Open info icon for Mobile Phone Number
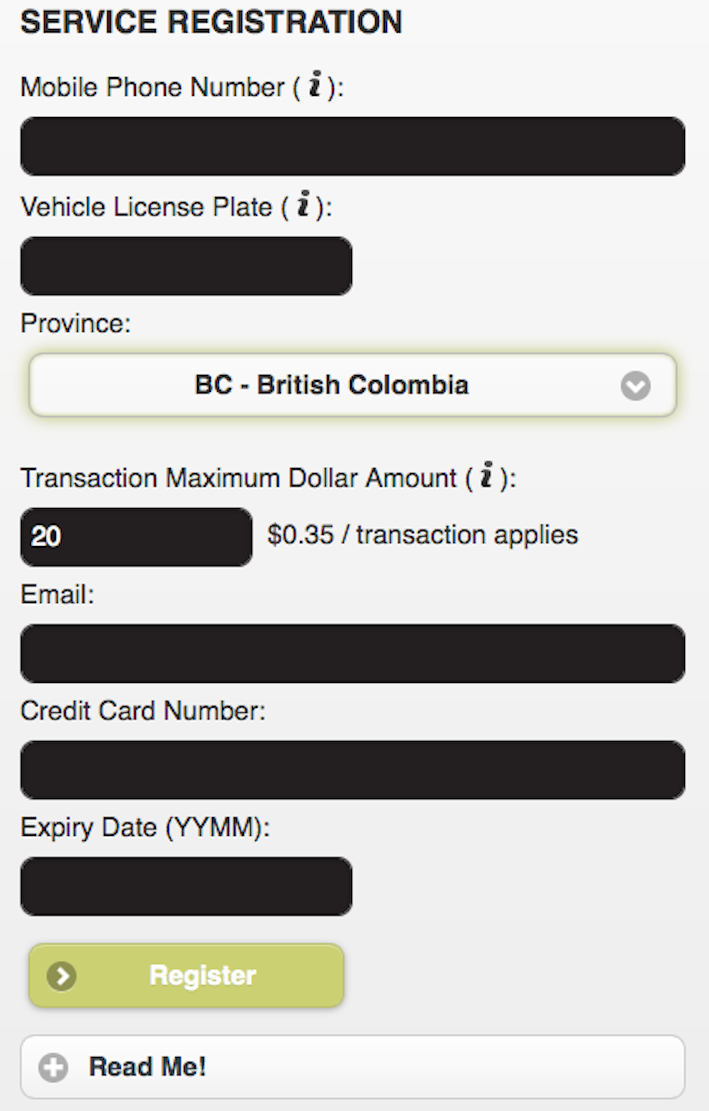 click(x=315, y=88)
